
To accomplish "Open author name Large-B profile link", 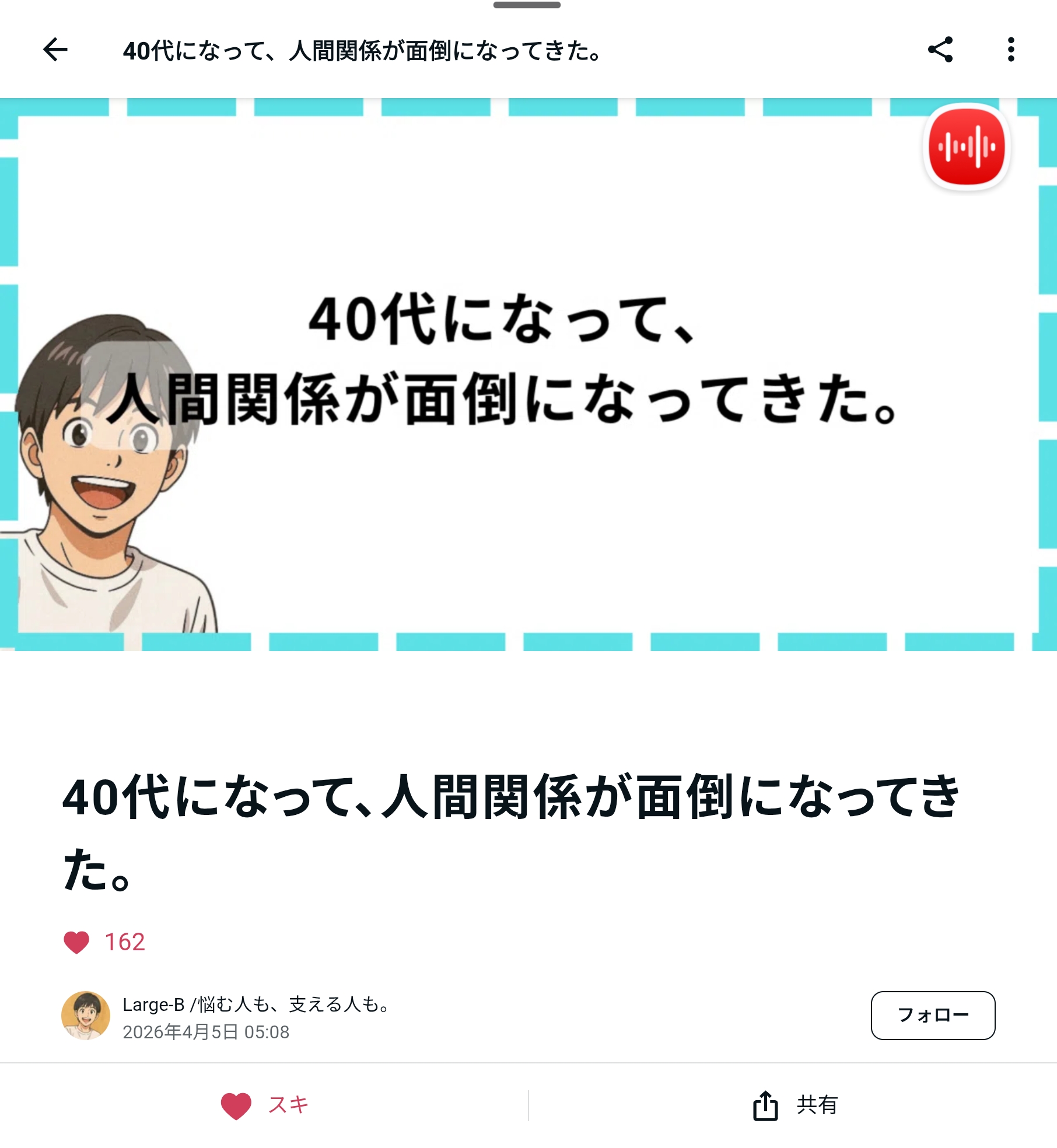I will coord(257,1005).
